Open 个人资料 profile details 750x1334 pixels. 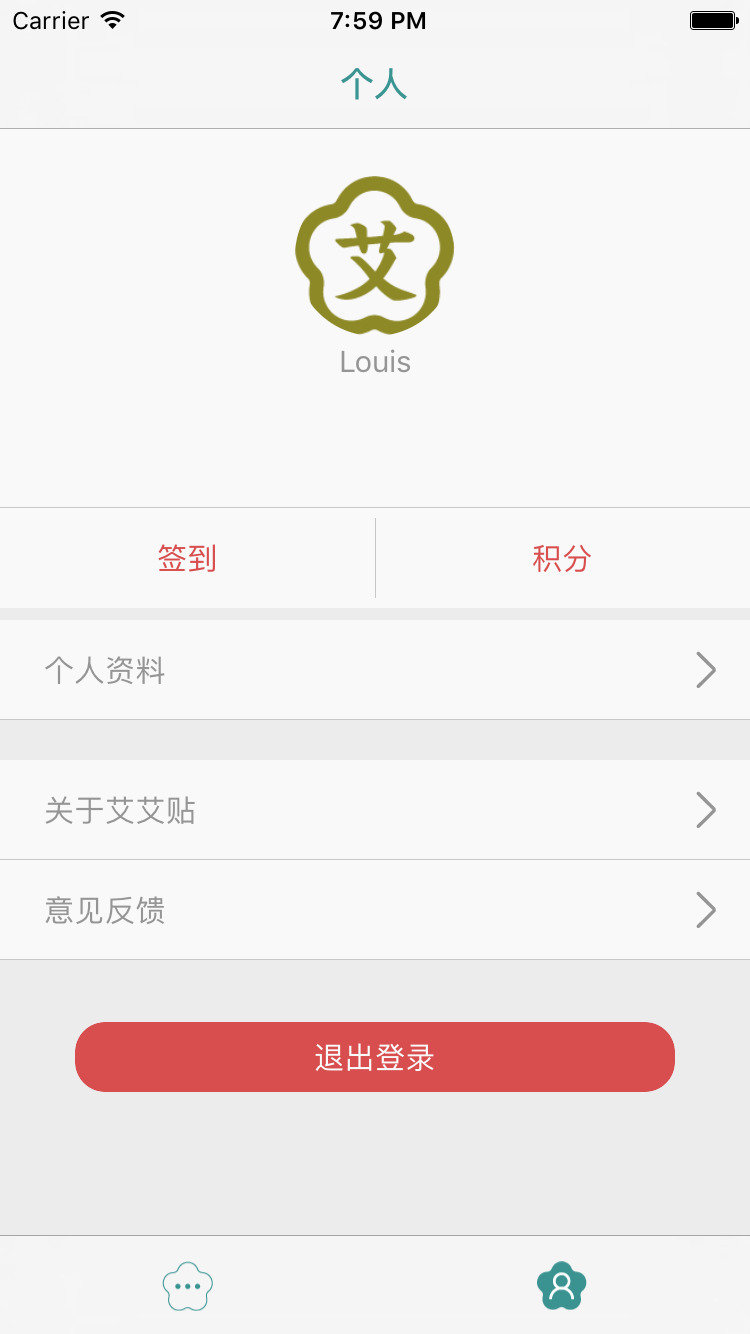(x=375, y=670)
